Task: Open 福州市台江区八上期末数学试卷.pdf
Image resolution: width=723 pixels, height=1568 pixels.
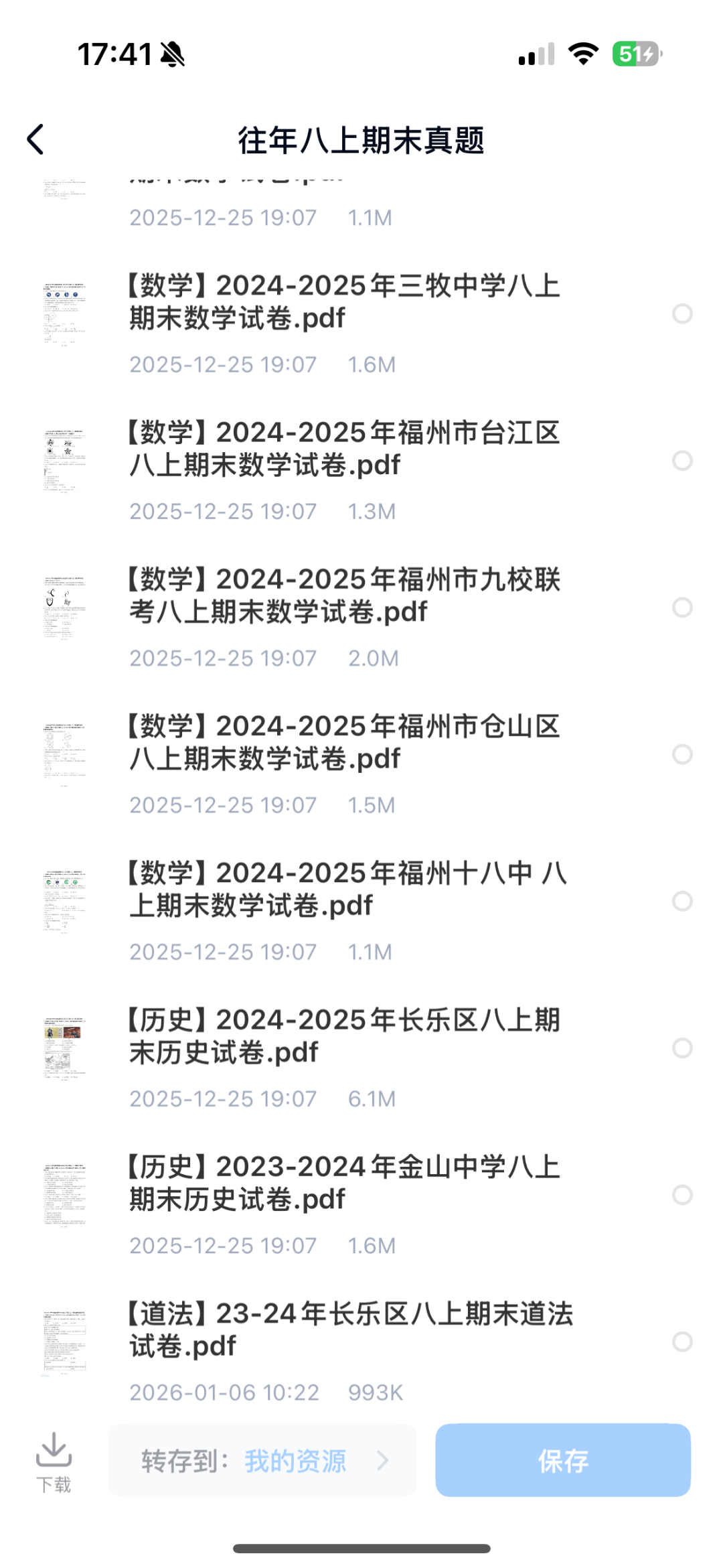Action: coord(344,449)
